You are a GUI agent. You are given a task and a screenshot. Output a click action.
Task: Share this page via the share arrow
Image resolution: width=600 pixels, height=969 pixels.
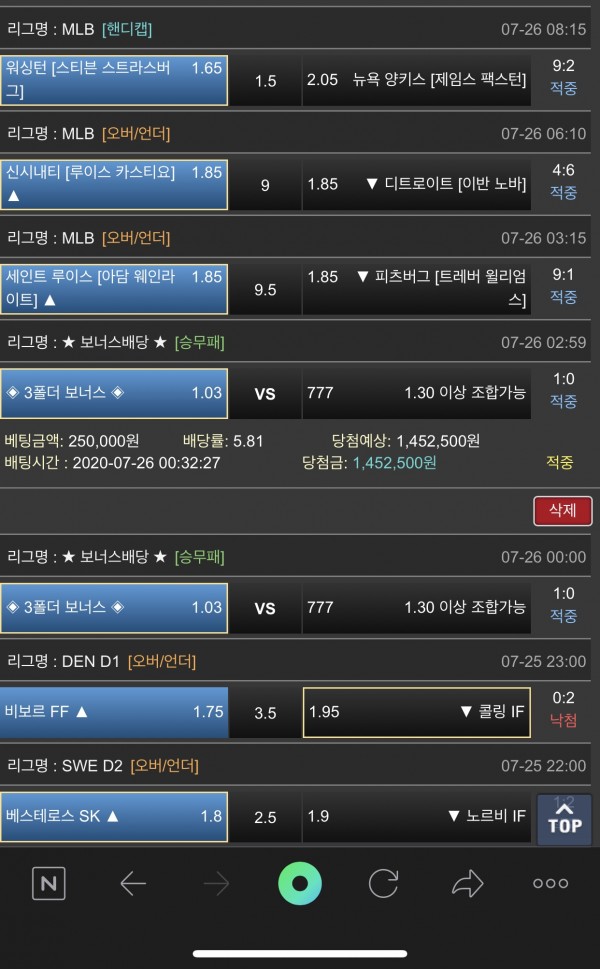click(467, 883)
